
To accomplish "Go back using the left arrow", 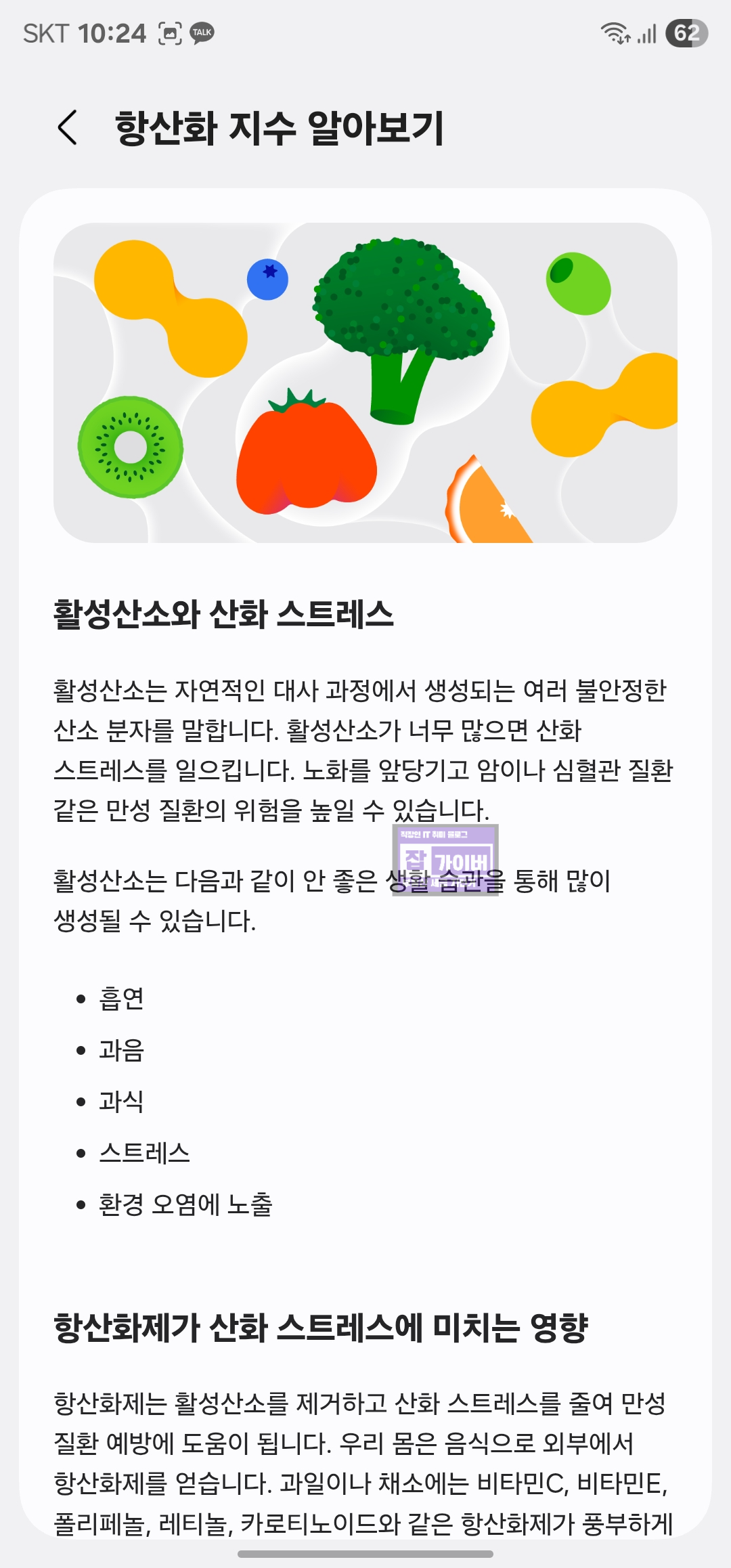I will click(68, 128).
